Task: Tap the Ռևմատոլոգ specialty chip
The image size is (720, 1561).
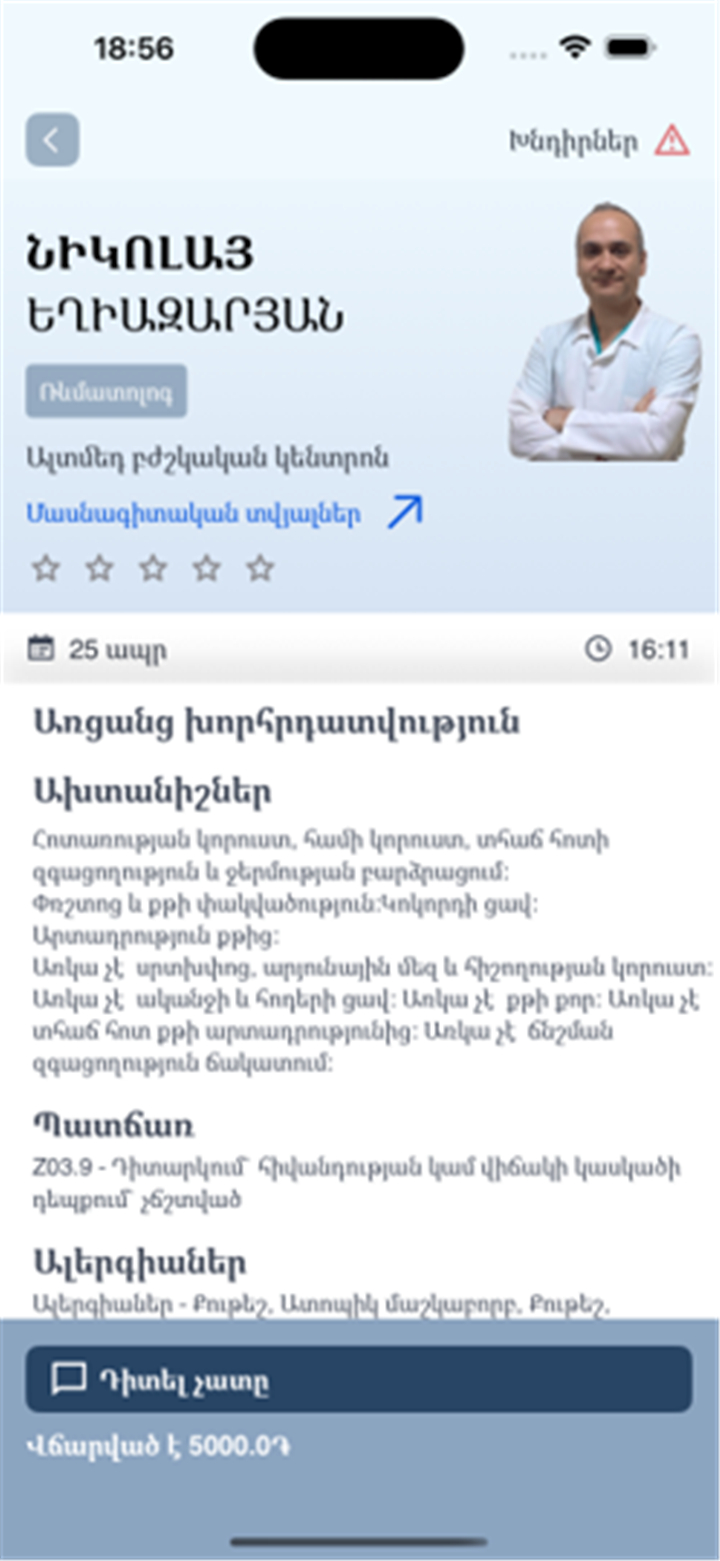Action: 106,391
